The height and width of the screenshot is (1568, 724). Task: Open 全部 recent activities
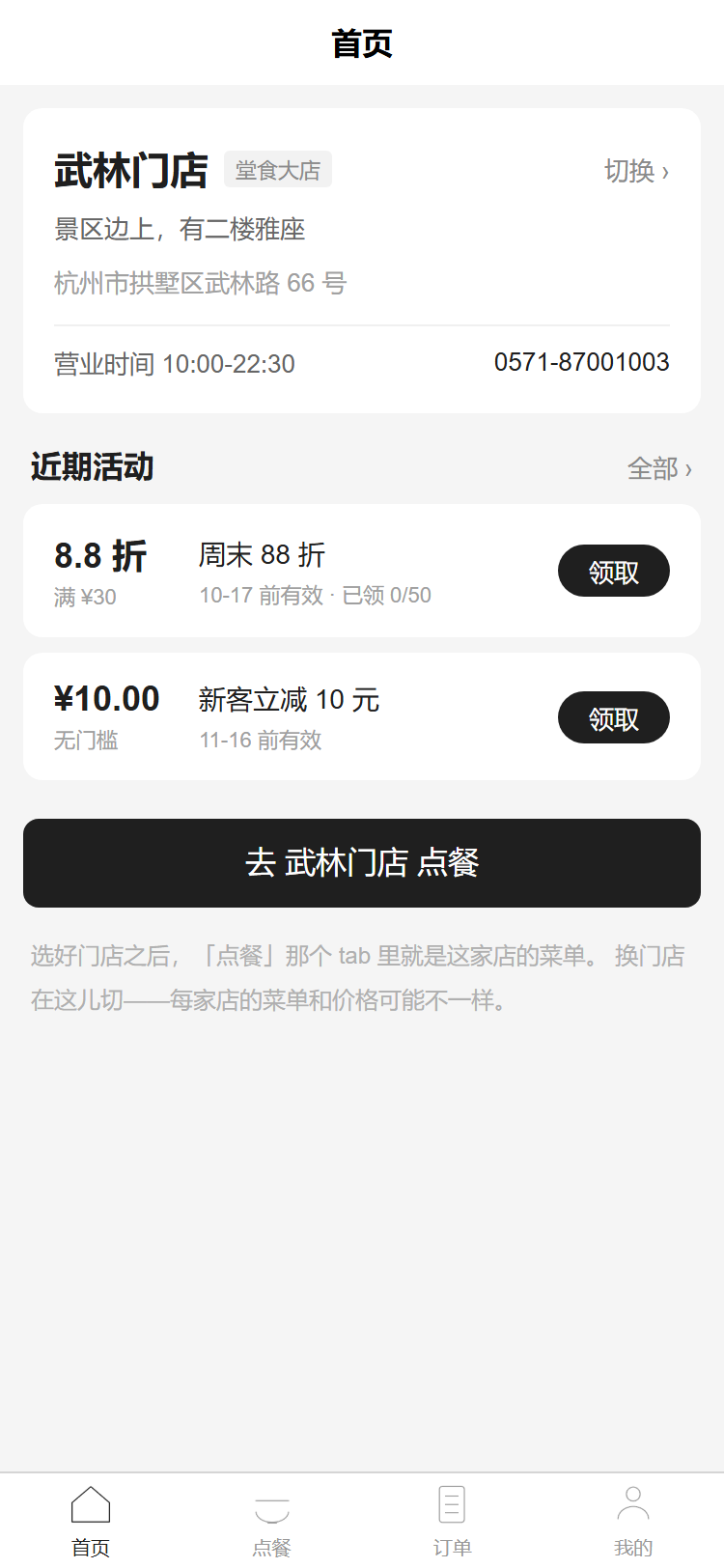(x=659, y=468)
